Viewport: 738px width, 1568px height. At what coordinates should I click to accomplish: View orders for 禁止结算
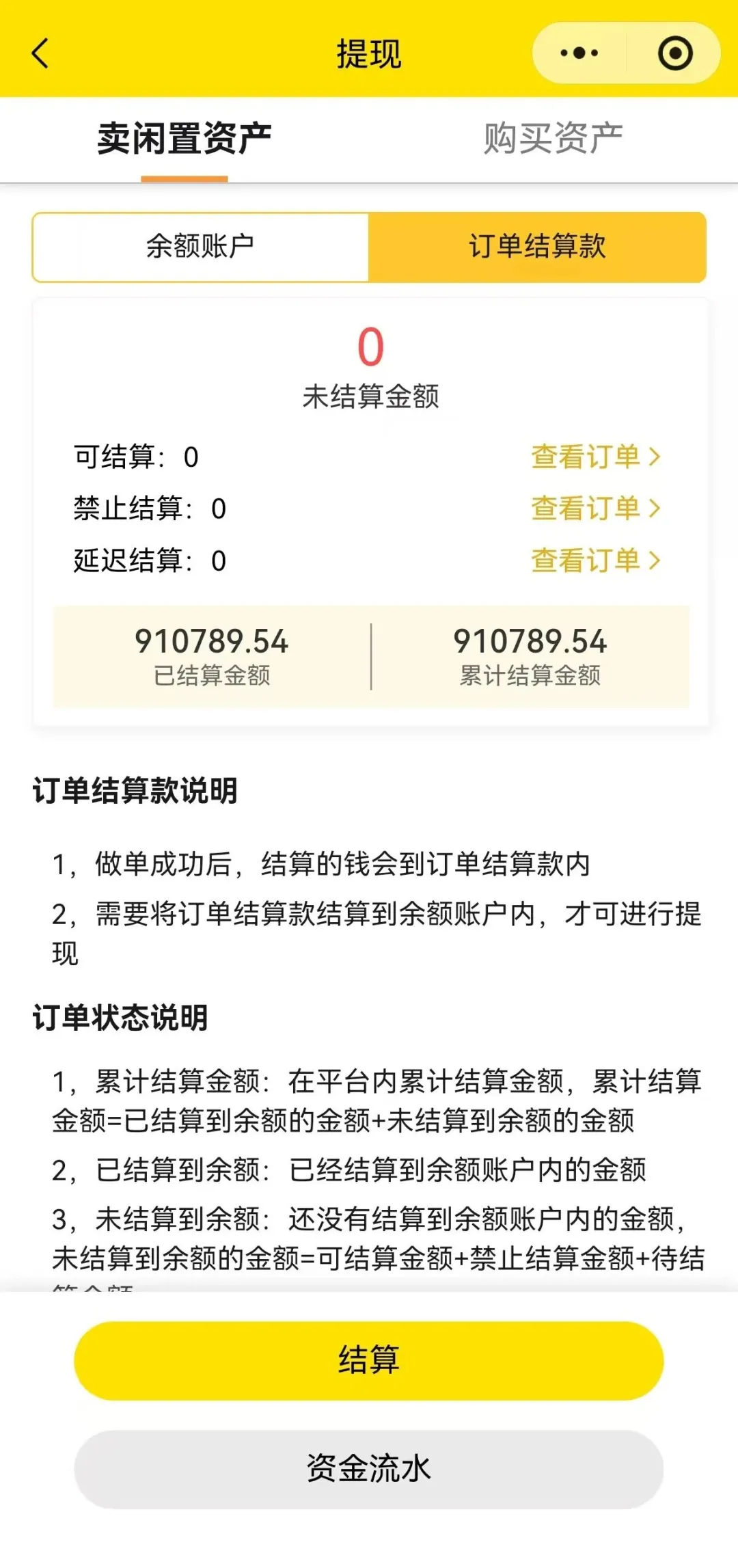click(x=595, y=509)
